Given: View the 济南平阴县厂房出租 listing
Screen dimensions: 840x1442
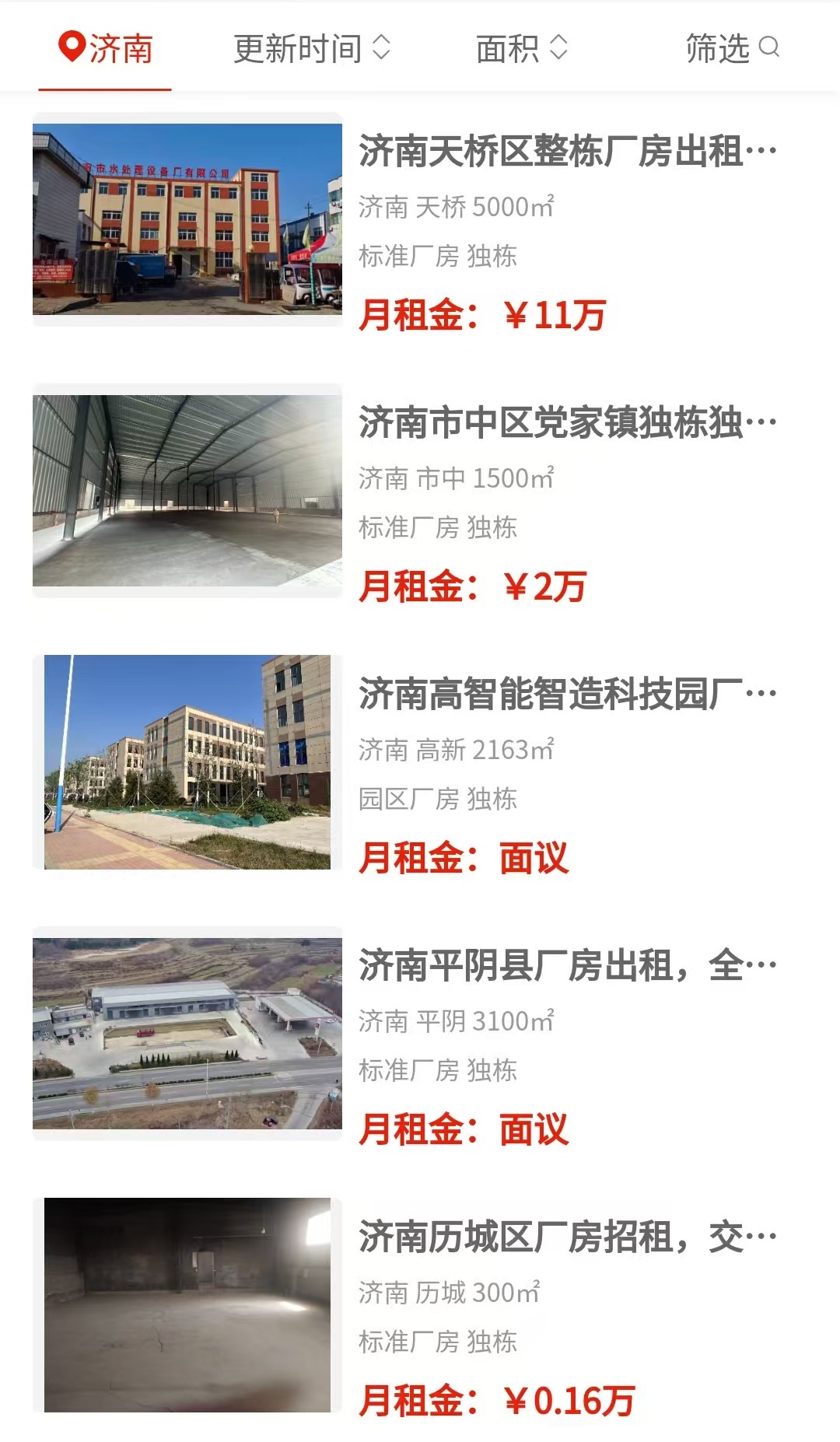Looking at the screenshot, I should (566, 965).
